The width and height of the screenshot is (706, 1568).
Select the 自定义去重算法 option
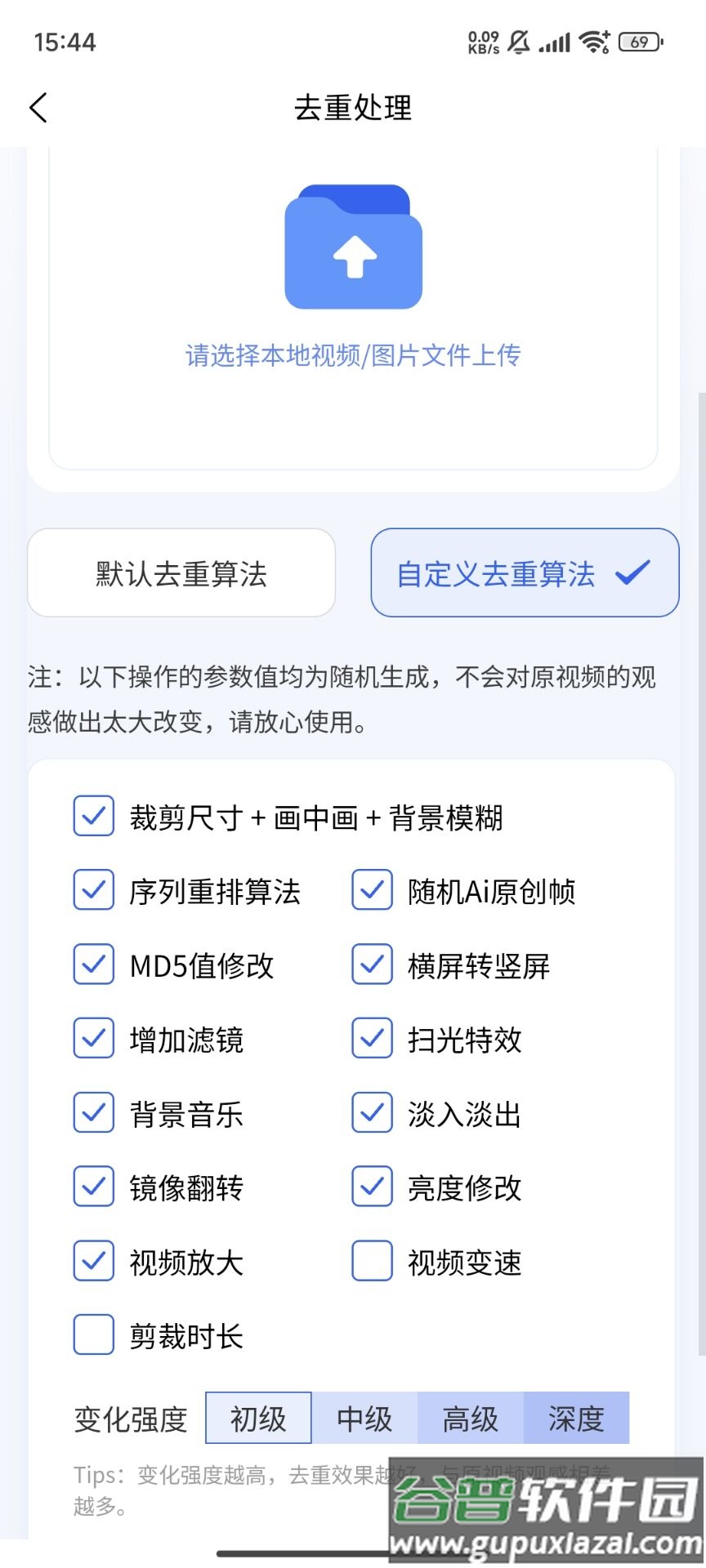[x=525, y=573]
